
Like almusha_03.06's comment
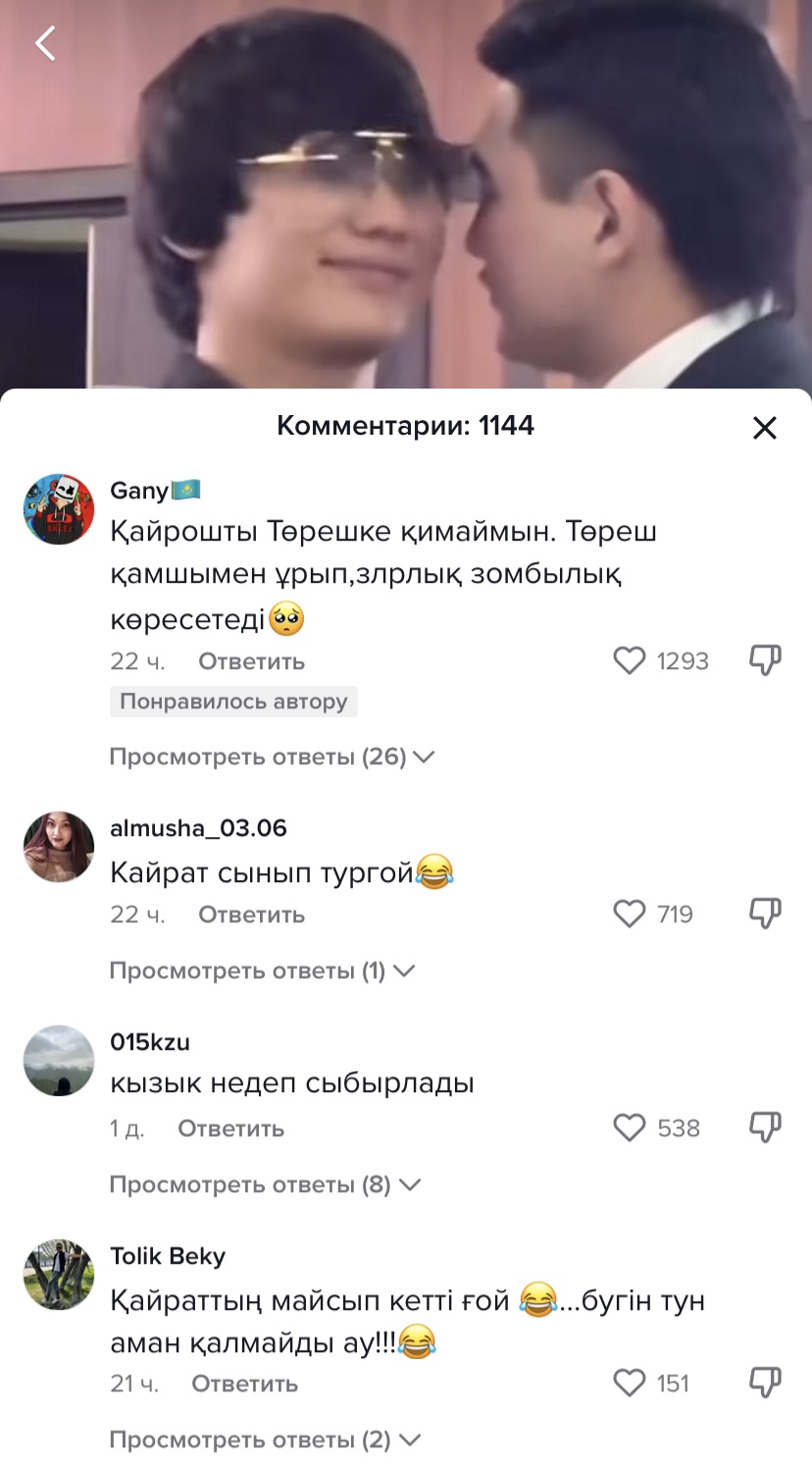pos(630,914)
